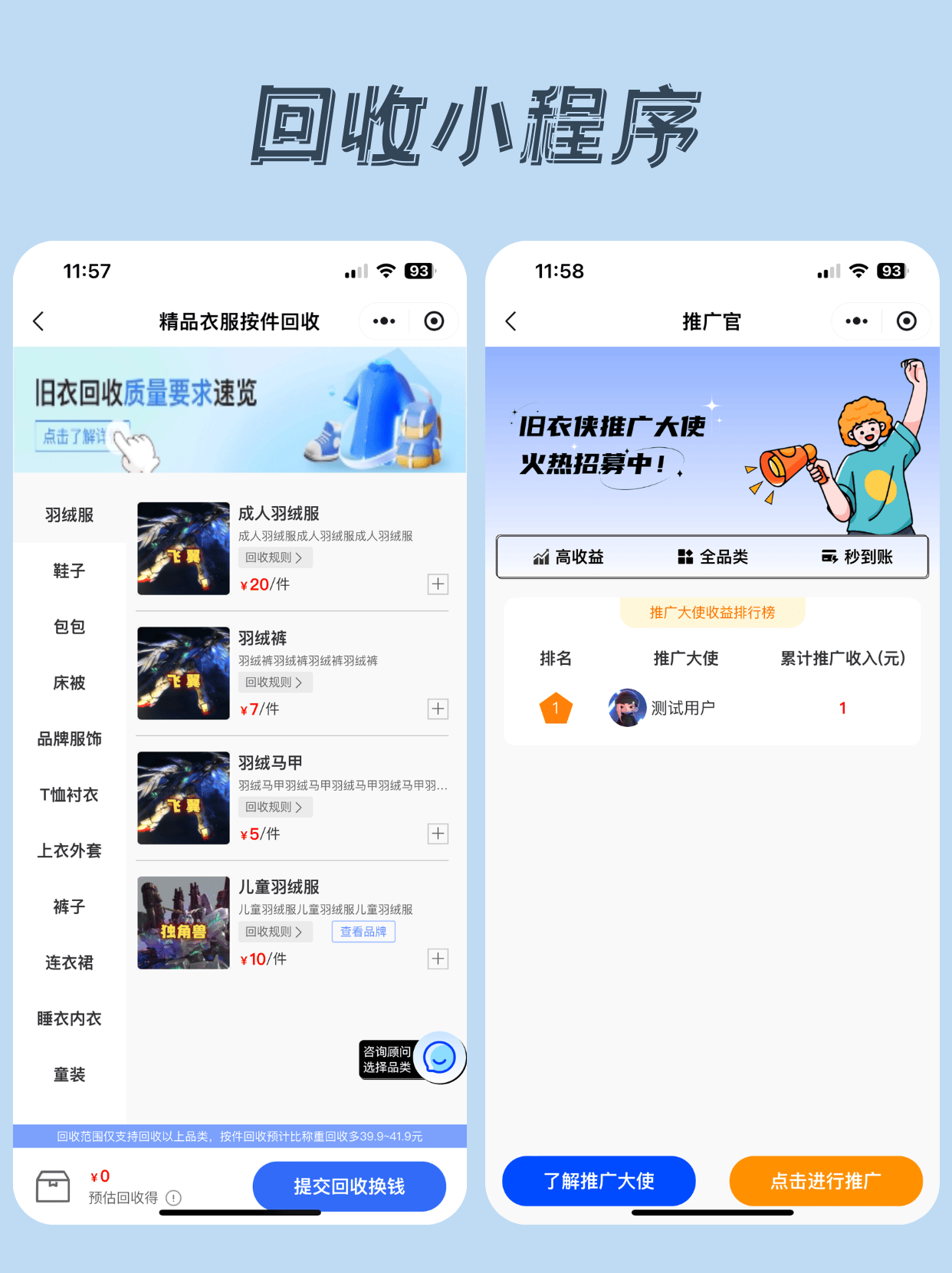This screenshot has height=1273, width=952.
Task: Add a 羽绒裤 item with the plus stepper
Action: tap(438, 709)
